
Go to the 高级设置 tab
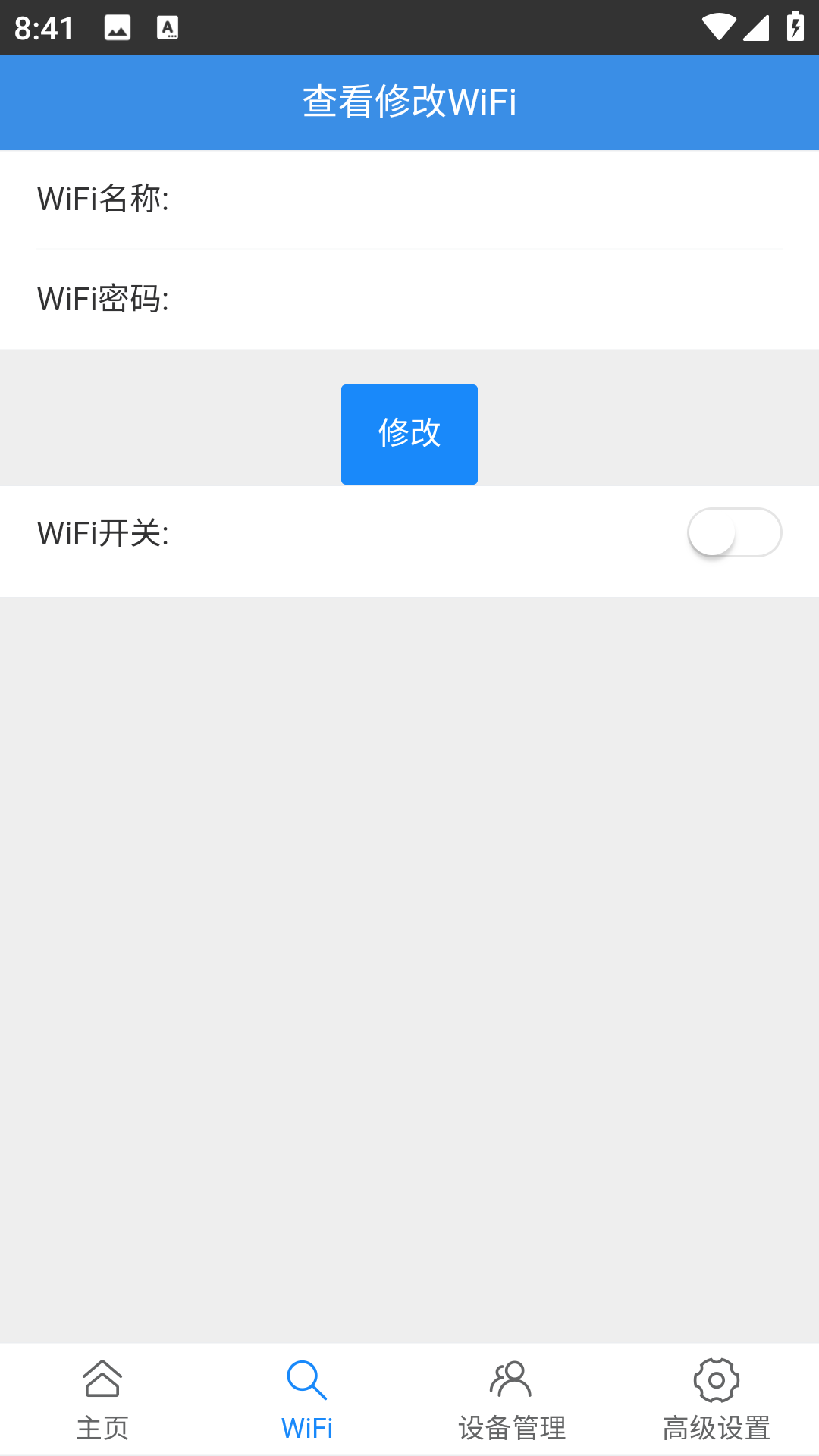(717, 1400)
